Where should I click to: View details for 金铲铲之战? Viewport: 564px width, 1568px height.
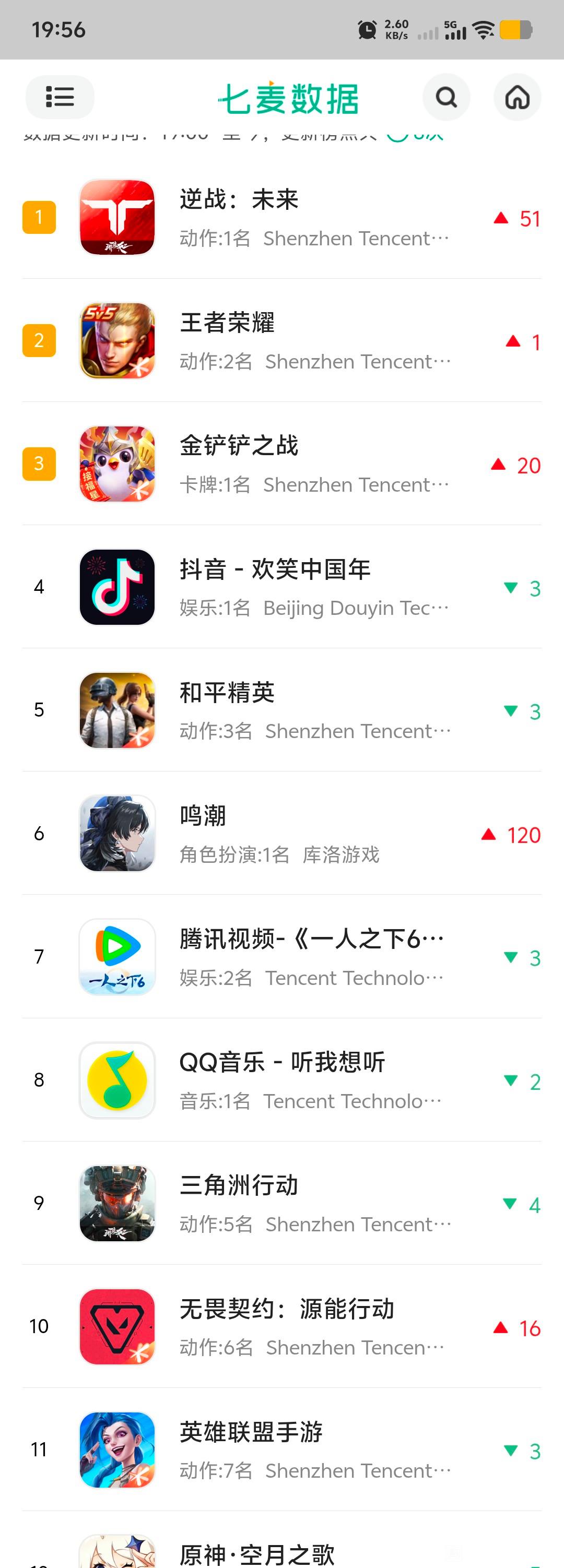pyautogui.click(x=281, y=464)
